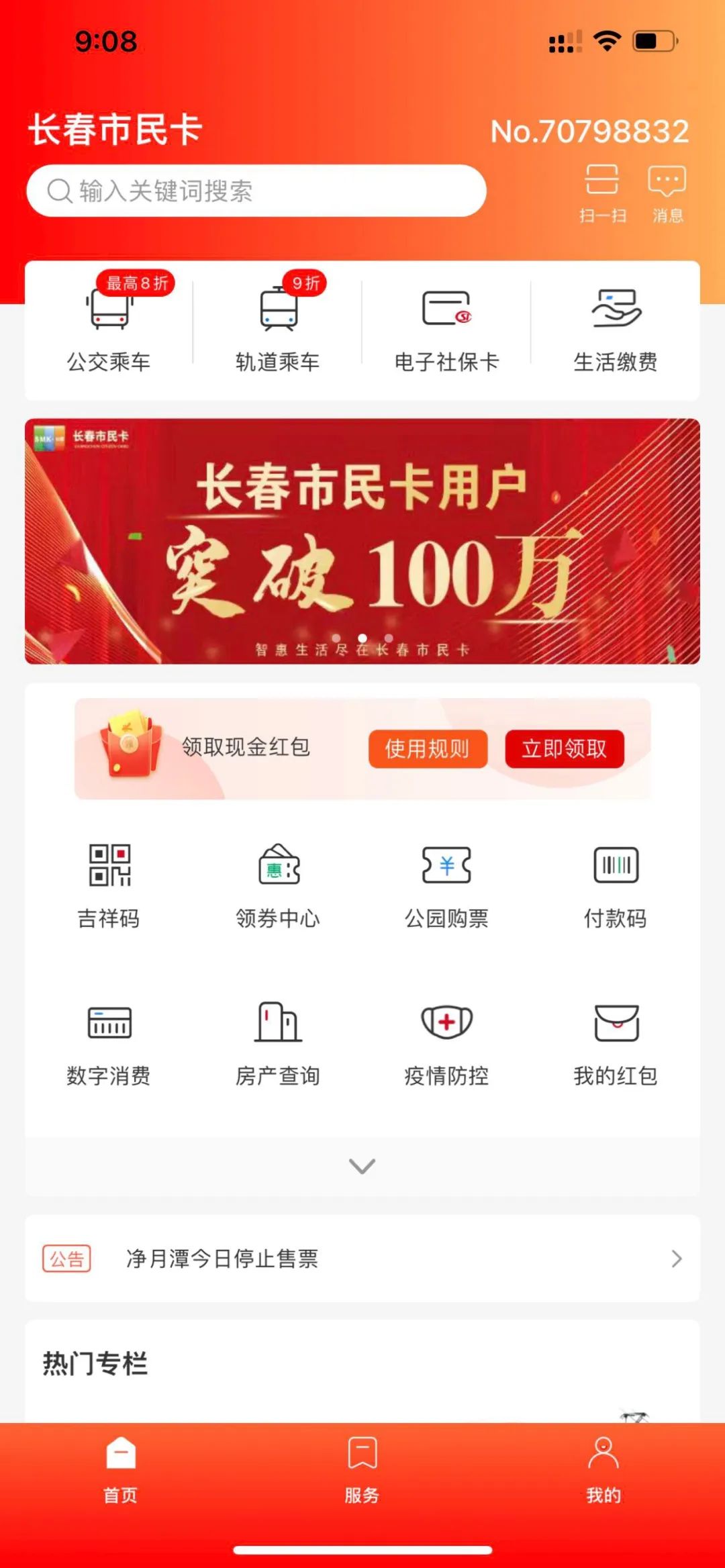View 使用规则 usage rules
The image size is (725, 1568).
[428, 750]
